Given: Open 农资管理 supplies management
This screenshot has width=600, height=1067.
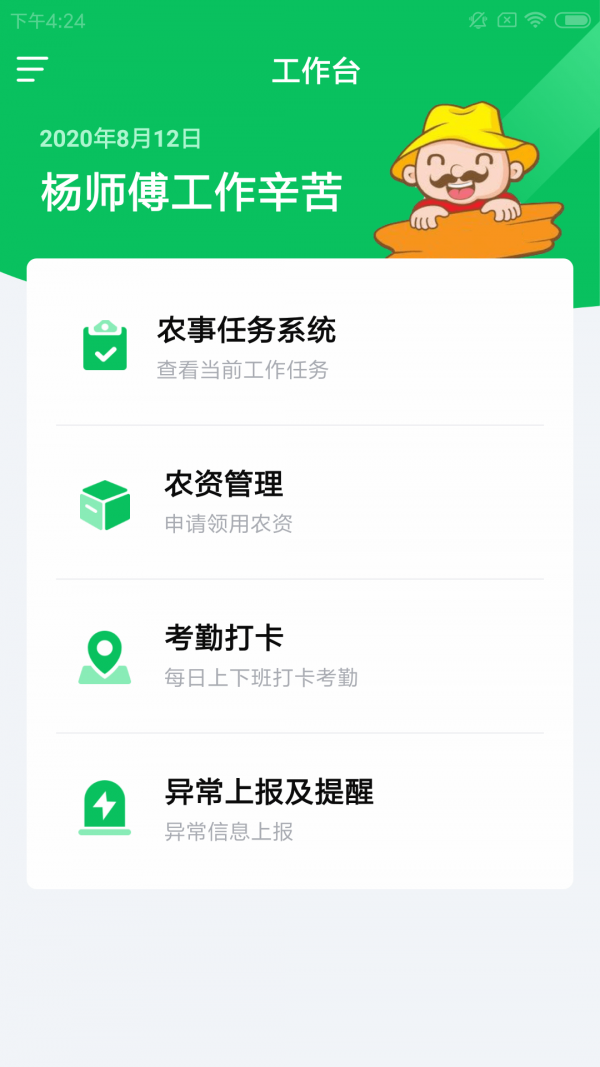Looking at the screenshot, I should (300, 502).
